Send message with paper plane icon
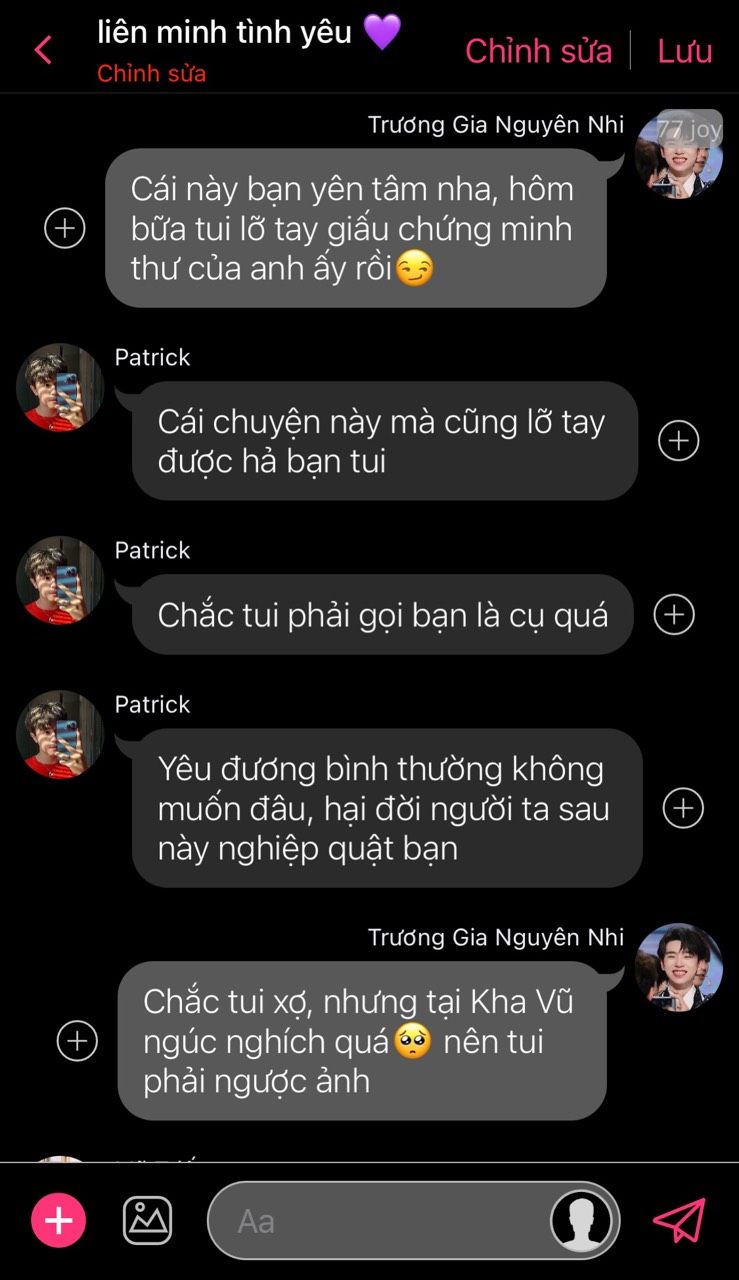This screenshot has height=1280, width=739. [x=679, y=1220]
